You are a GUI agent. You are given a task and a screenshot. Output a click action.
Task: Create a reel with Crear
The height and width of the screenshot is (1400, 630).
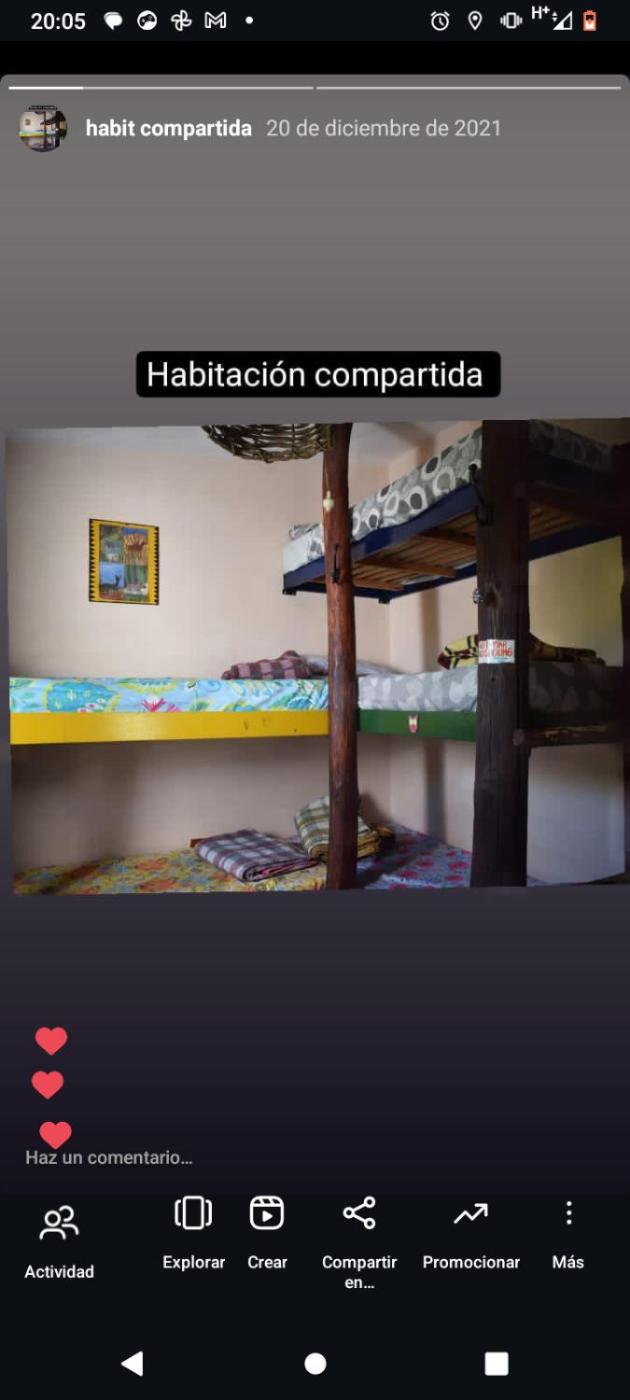pos(267,1232)
